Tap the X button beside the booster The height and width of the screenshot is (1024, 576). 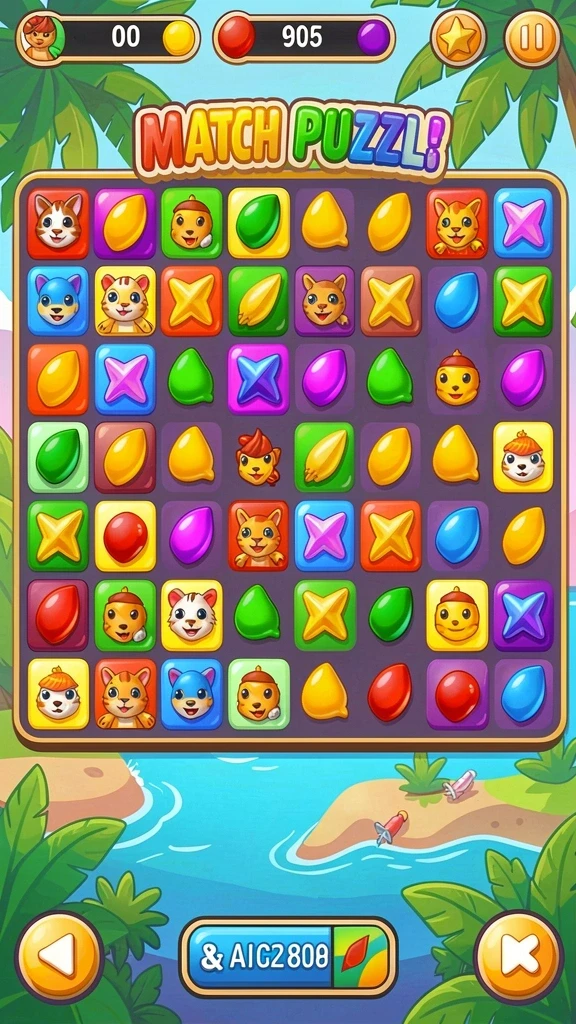(519, 957)
